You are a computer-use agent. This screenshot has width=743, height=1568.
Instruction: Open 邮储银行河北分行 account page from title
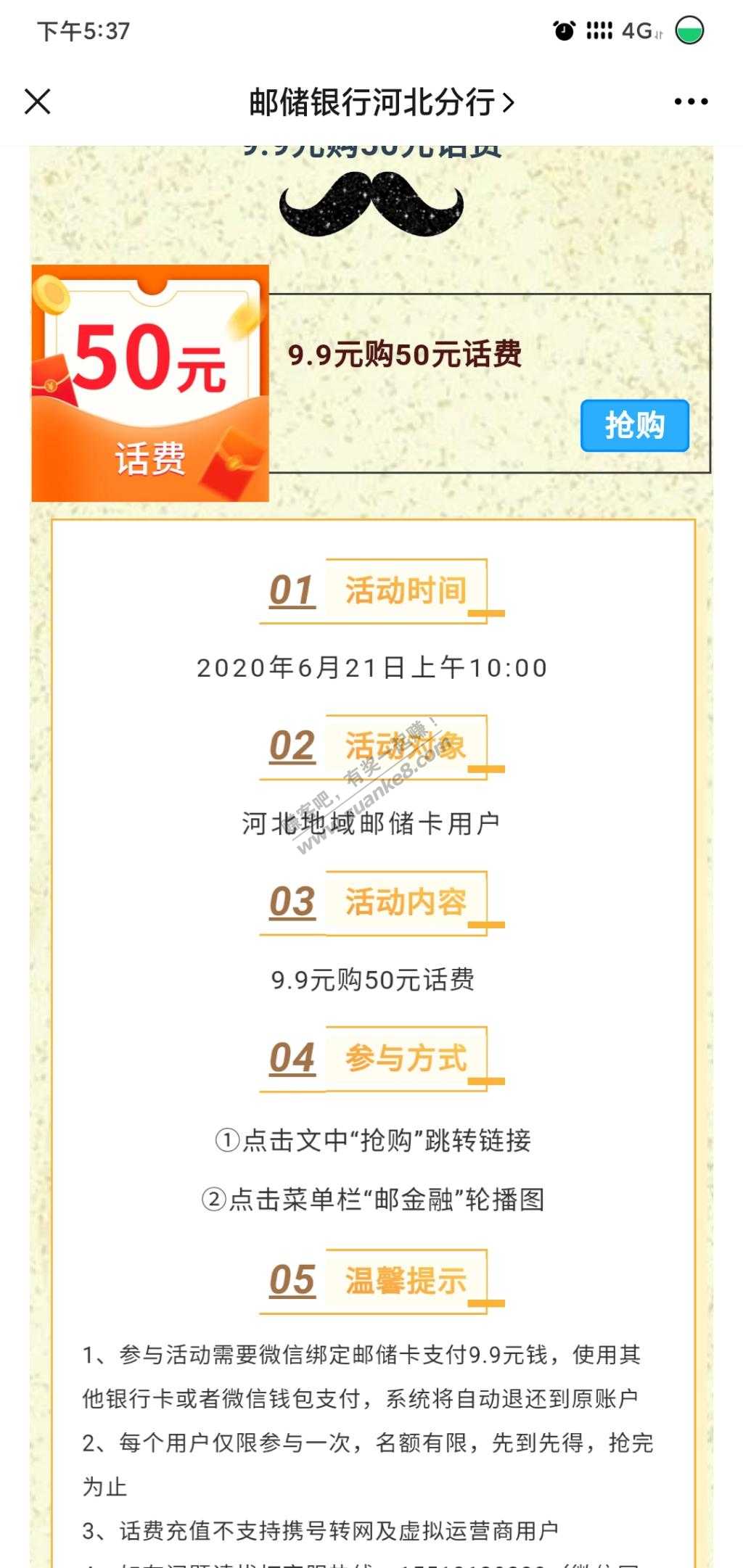pyautogui.click(x=381, y=102)
